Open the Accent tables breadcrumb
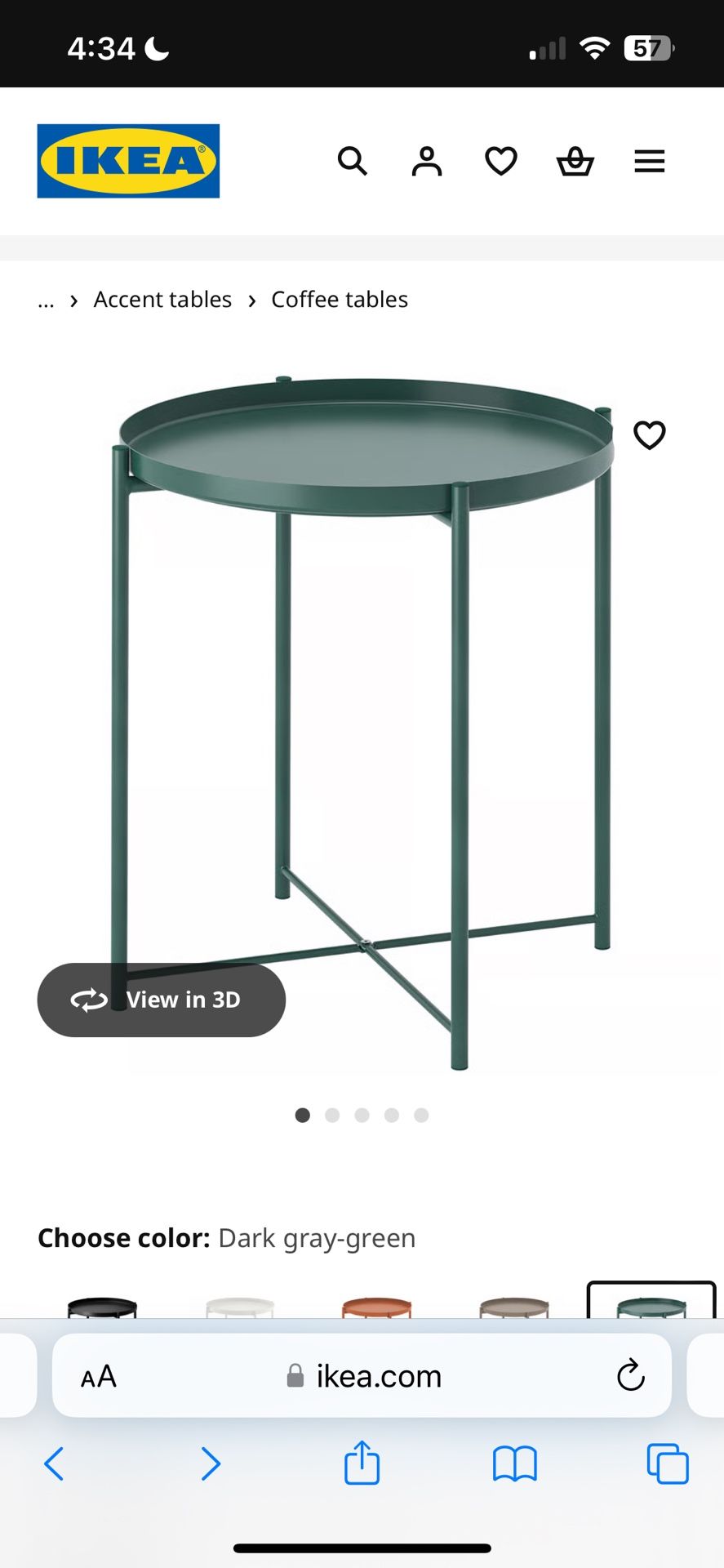Screen dimensions: 724x1568 [x=162, y=299]
